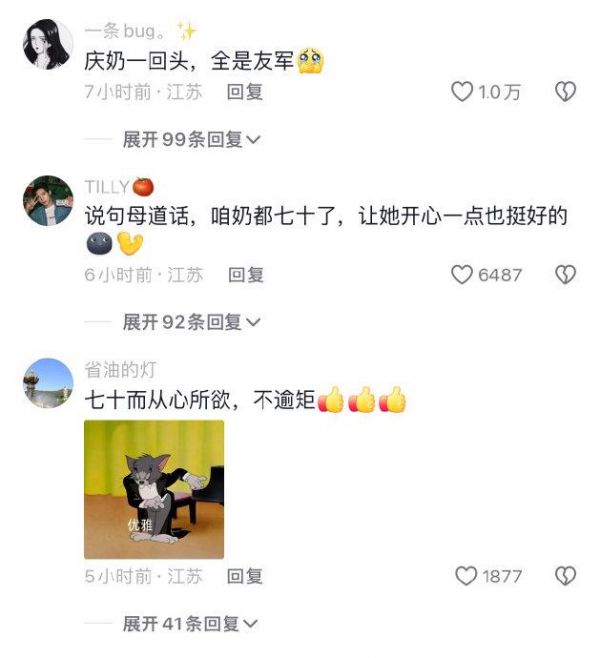Reply to the comment by 省油的灯
This screenshot has height=658, width=600.
click(245, 576)
